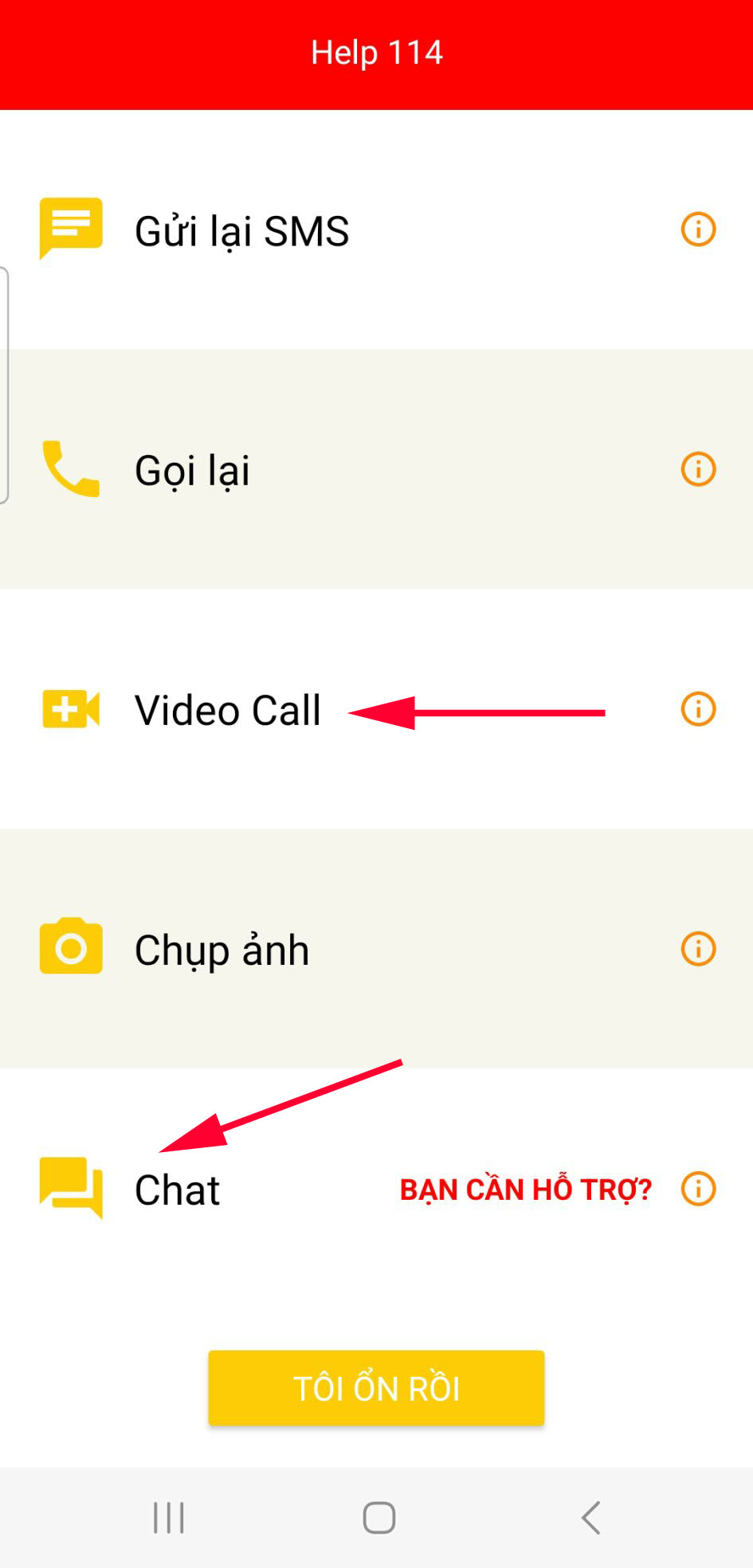This screenshot has height=1568, width=753.
Task: Choose Gọi lại to call again
Action: (x=192, y=470)
